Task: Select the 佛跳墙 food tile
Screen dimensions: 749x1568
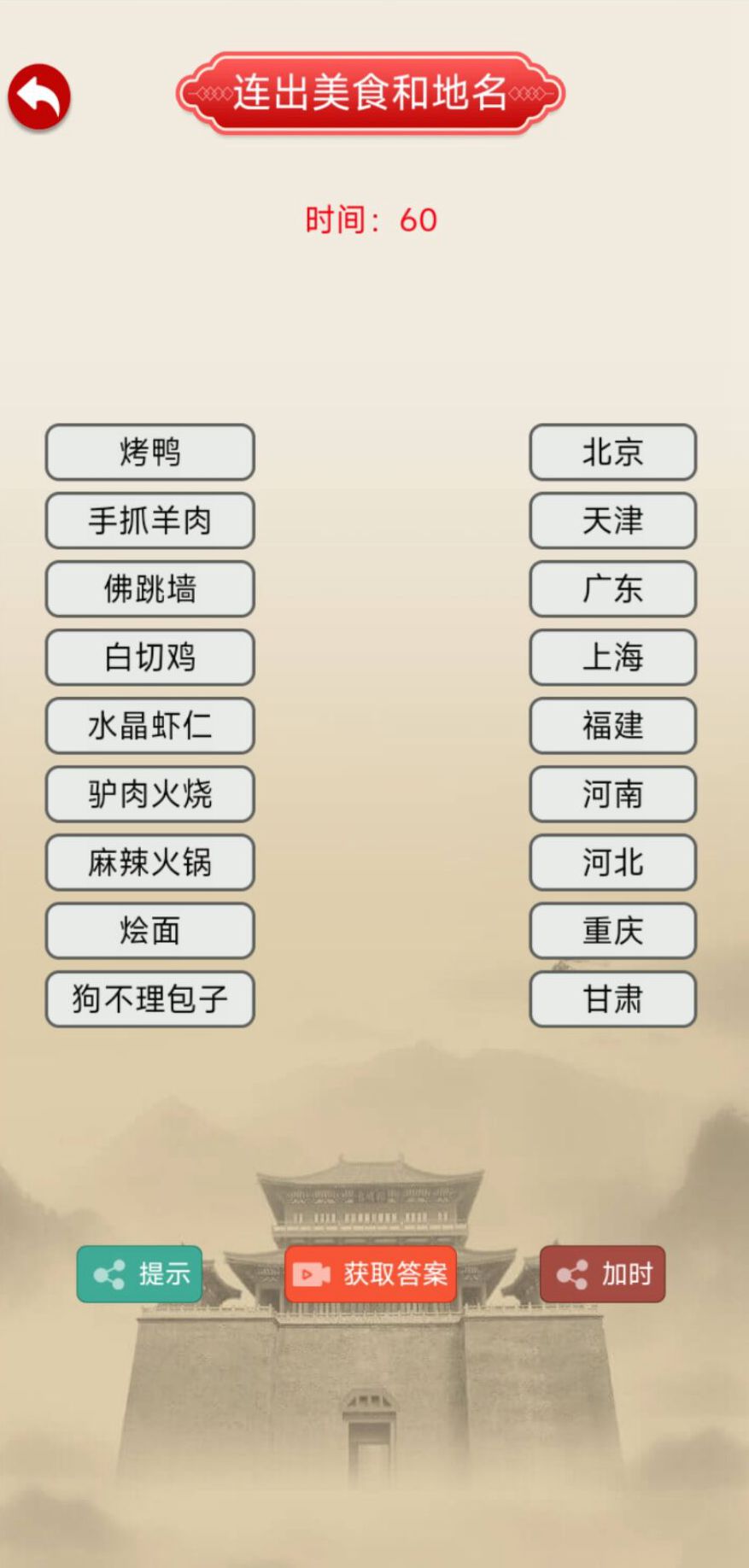Action: click(149, 589)
